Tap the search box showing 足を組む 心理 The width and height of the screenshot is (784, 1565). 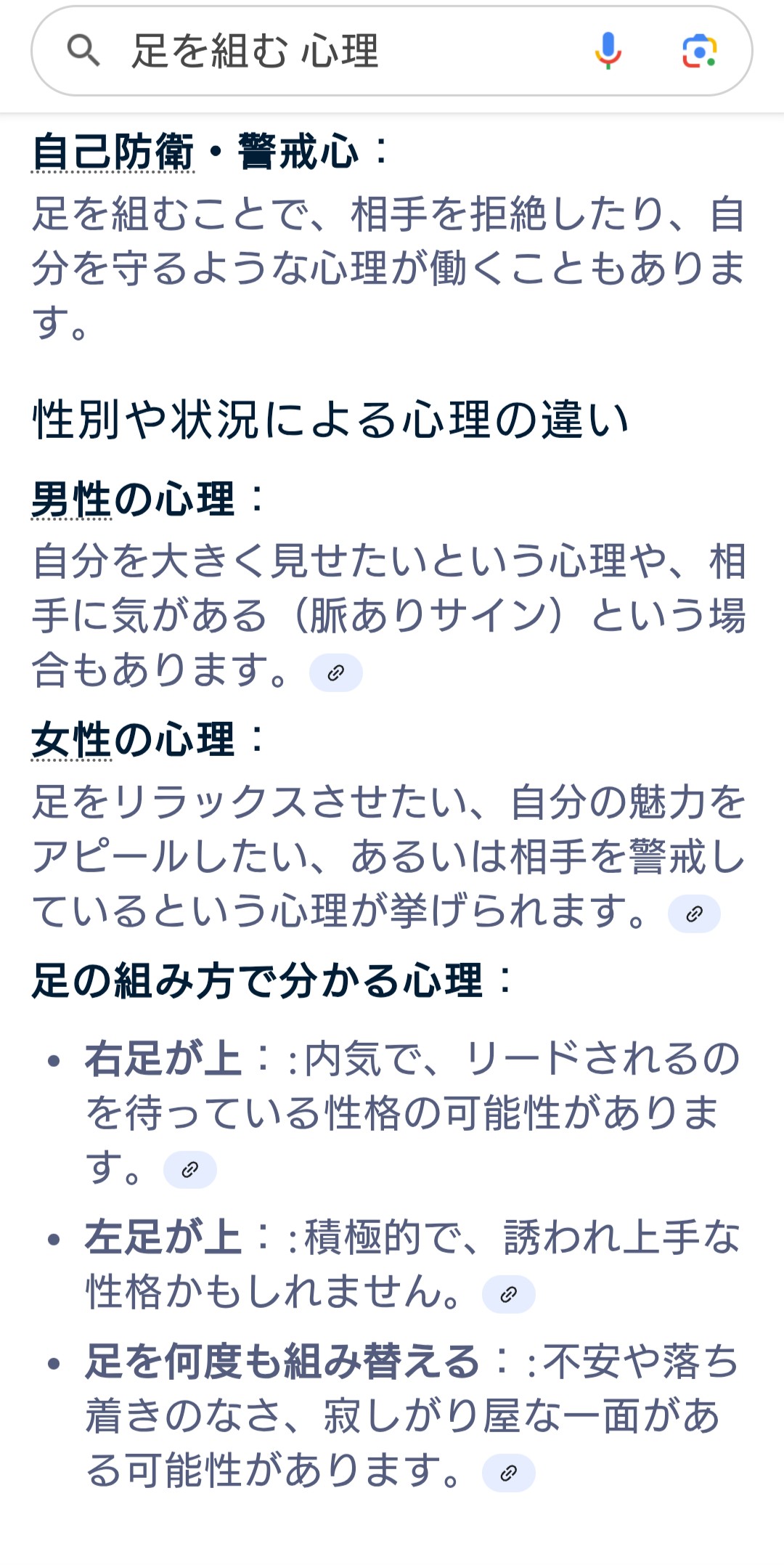pyautogui.click(x=391, y=51)
